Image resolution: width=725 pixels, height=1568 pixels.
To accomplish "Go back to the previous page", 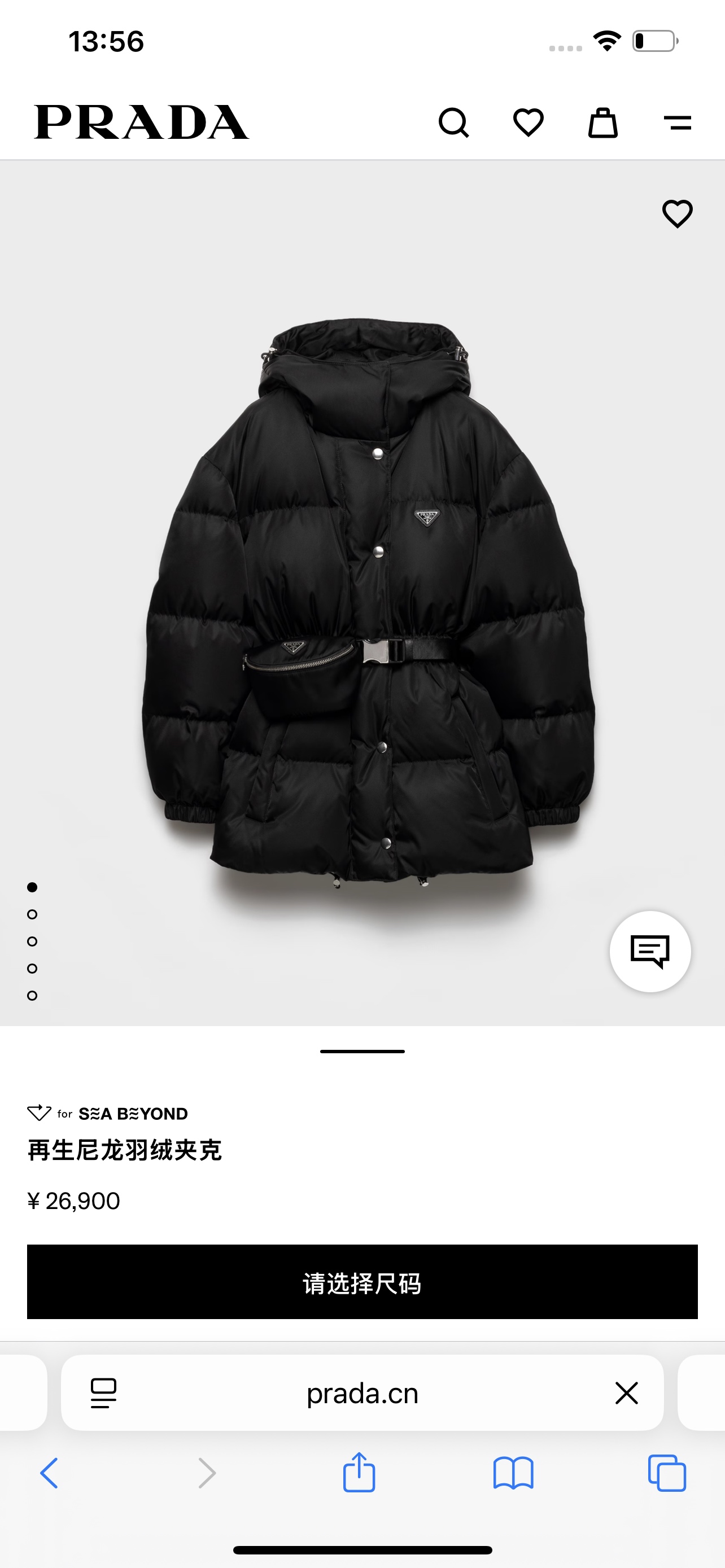I will coord(49,1473).
